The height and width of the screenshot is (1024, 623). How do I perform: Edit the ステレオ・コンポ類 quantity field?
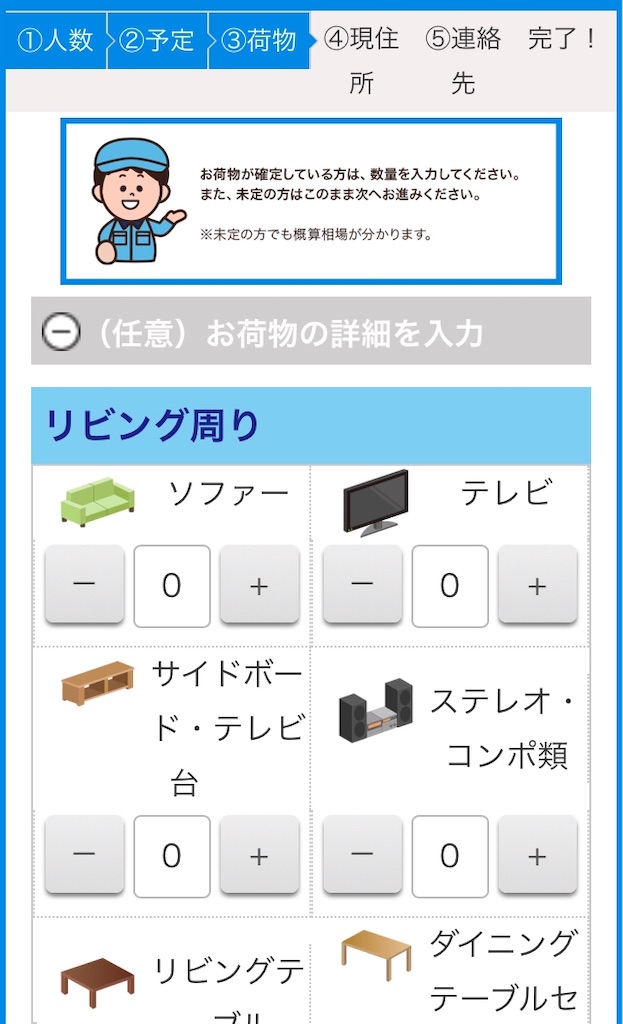pos(450,856)
